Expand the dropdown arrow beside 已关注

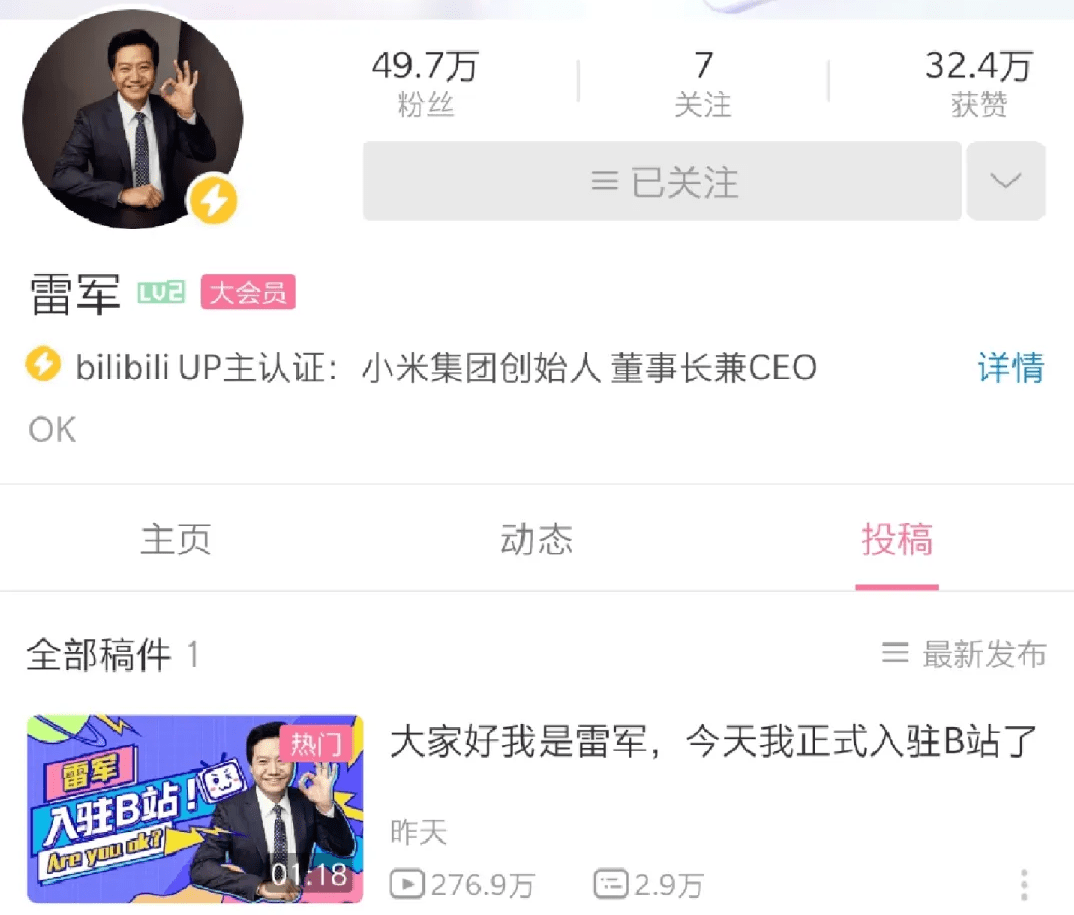pyautogui.click(x=1005, y=182)
